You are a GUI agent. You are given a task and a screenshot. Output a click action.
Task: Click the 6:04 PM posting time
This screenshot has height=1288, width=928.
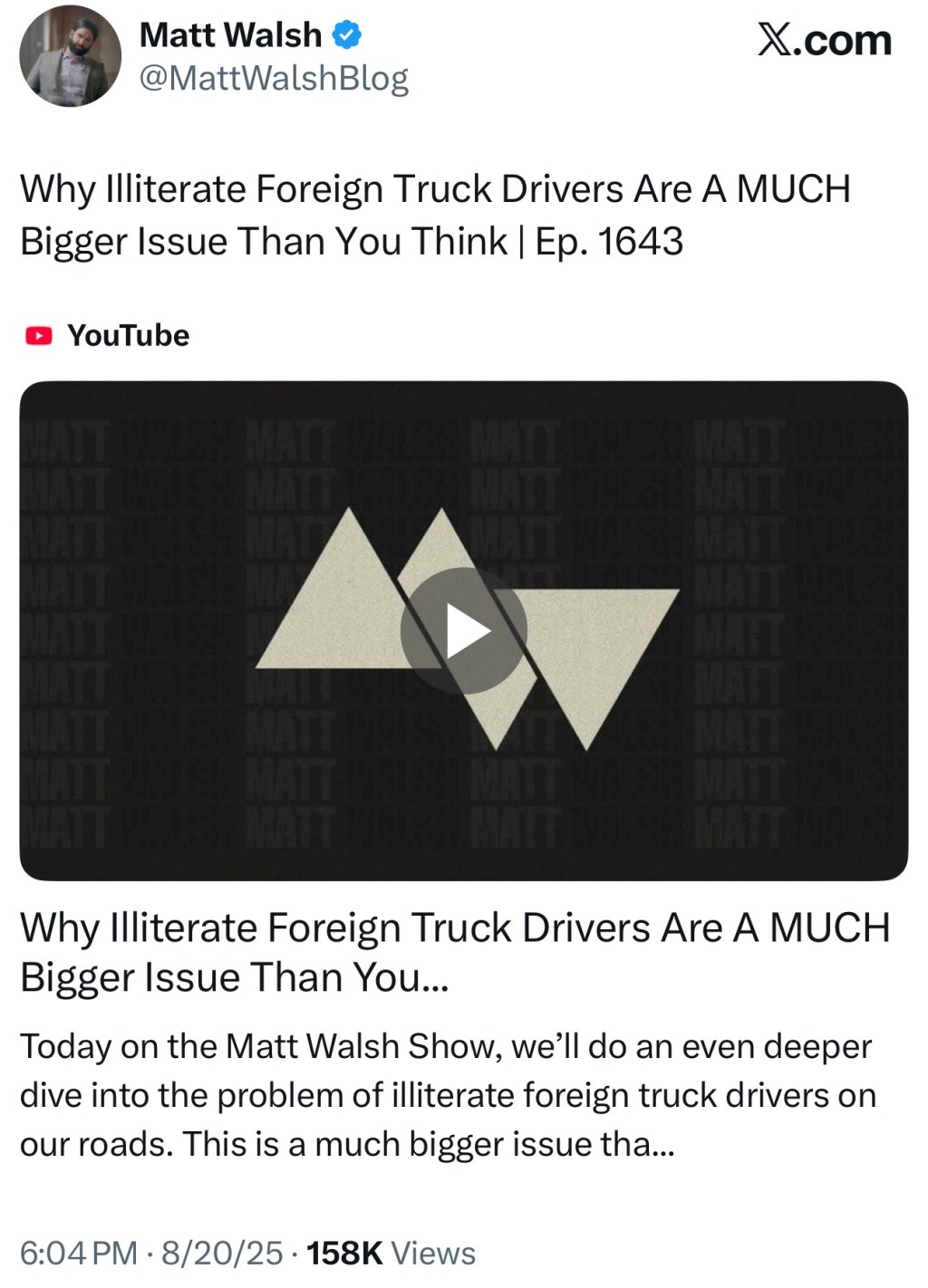click(79, 1253)
